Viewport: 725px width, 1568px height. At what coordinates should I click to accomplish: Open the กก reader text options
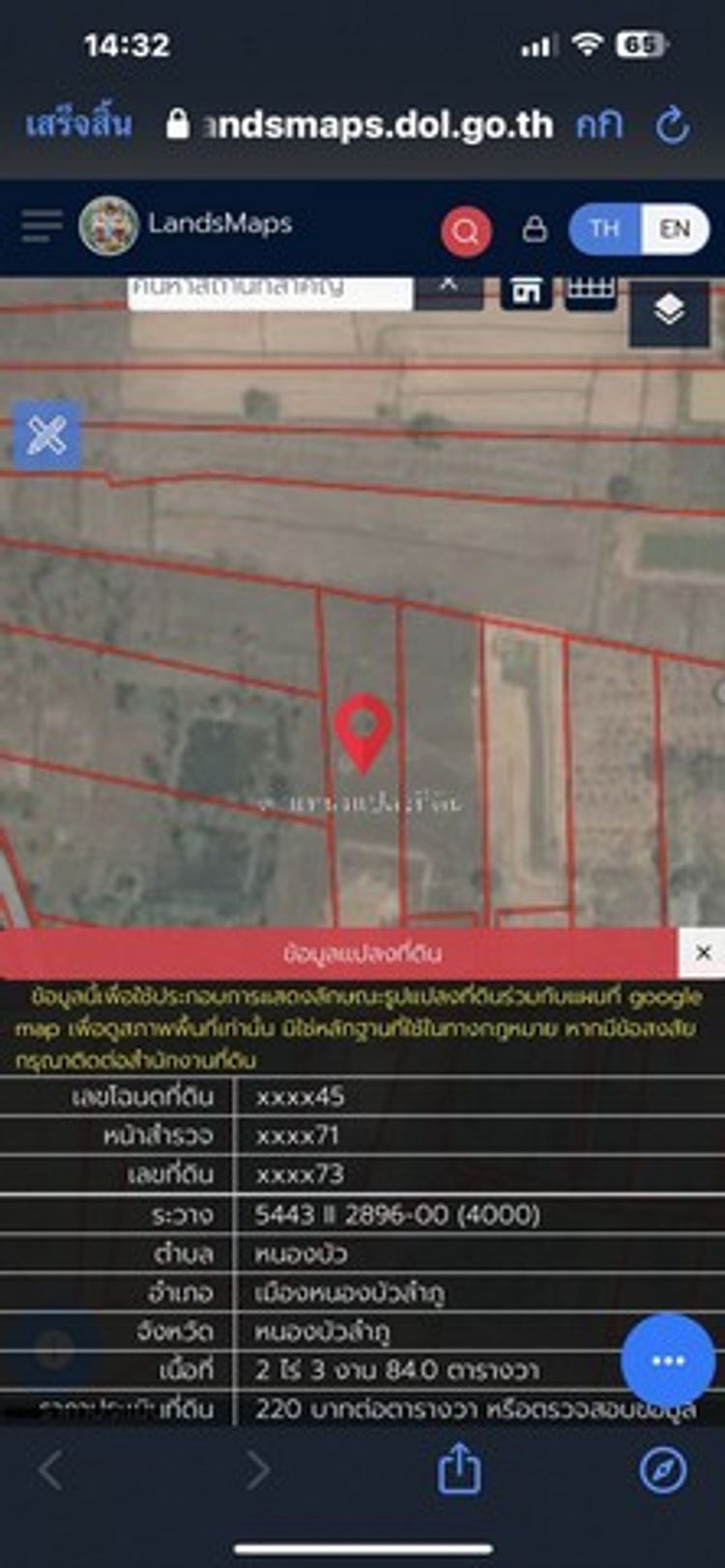point(598,125)
